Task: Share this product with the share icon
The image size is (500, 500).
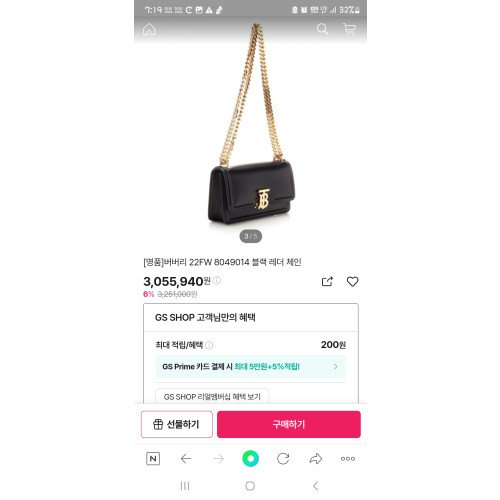Action: pyautogui.click(x=327, y=282)
